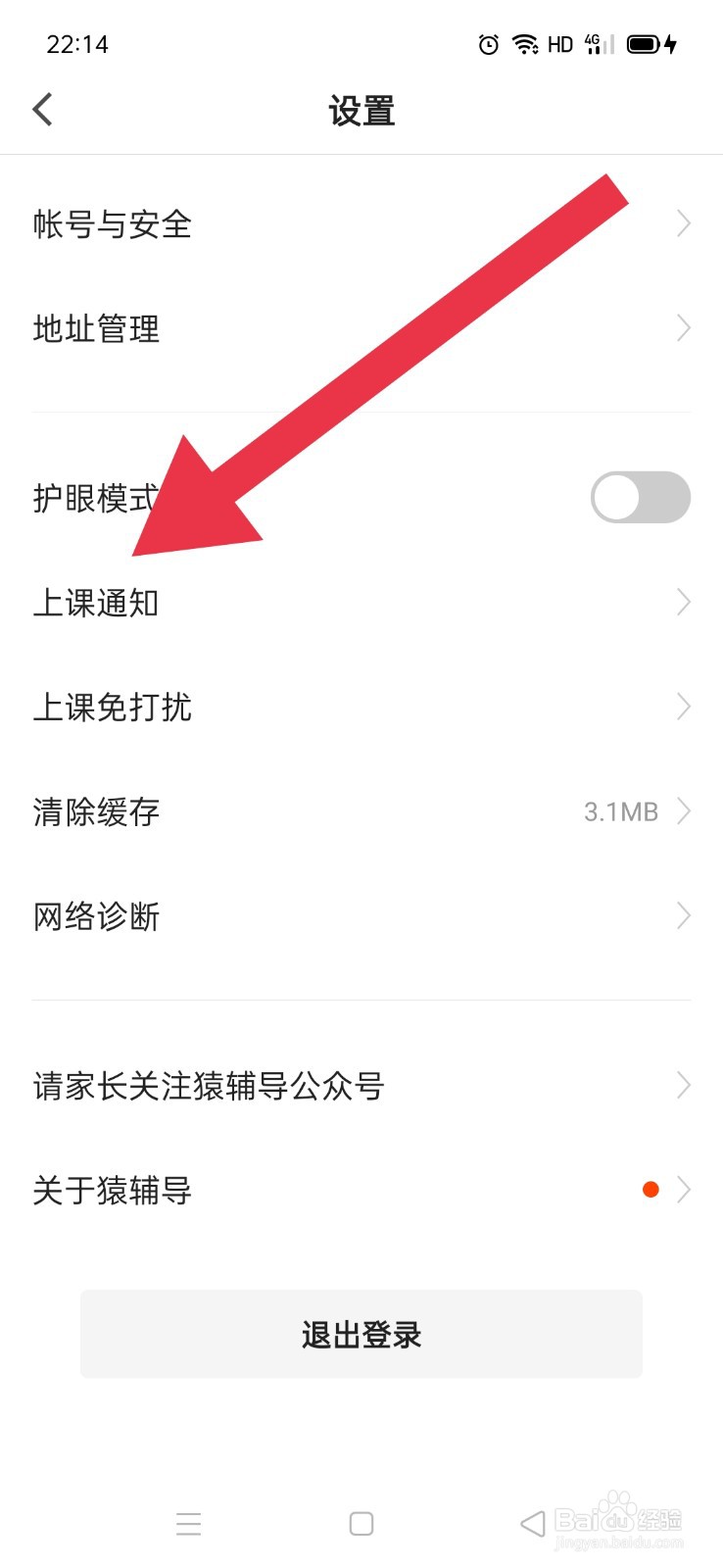Expand 关于猿辅导 with its arrow
Viewport: 723px width, 1568px height.
click(685, 1189)
